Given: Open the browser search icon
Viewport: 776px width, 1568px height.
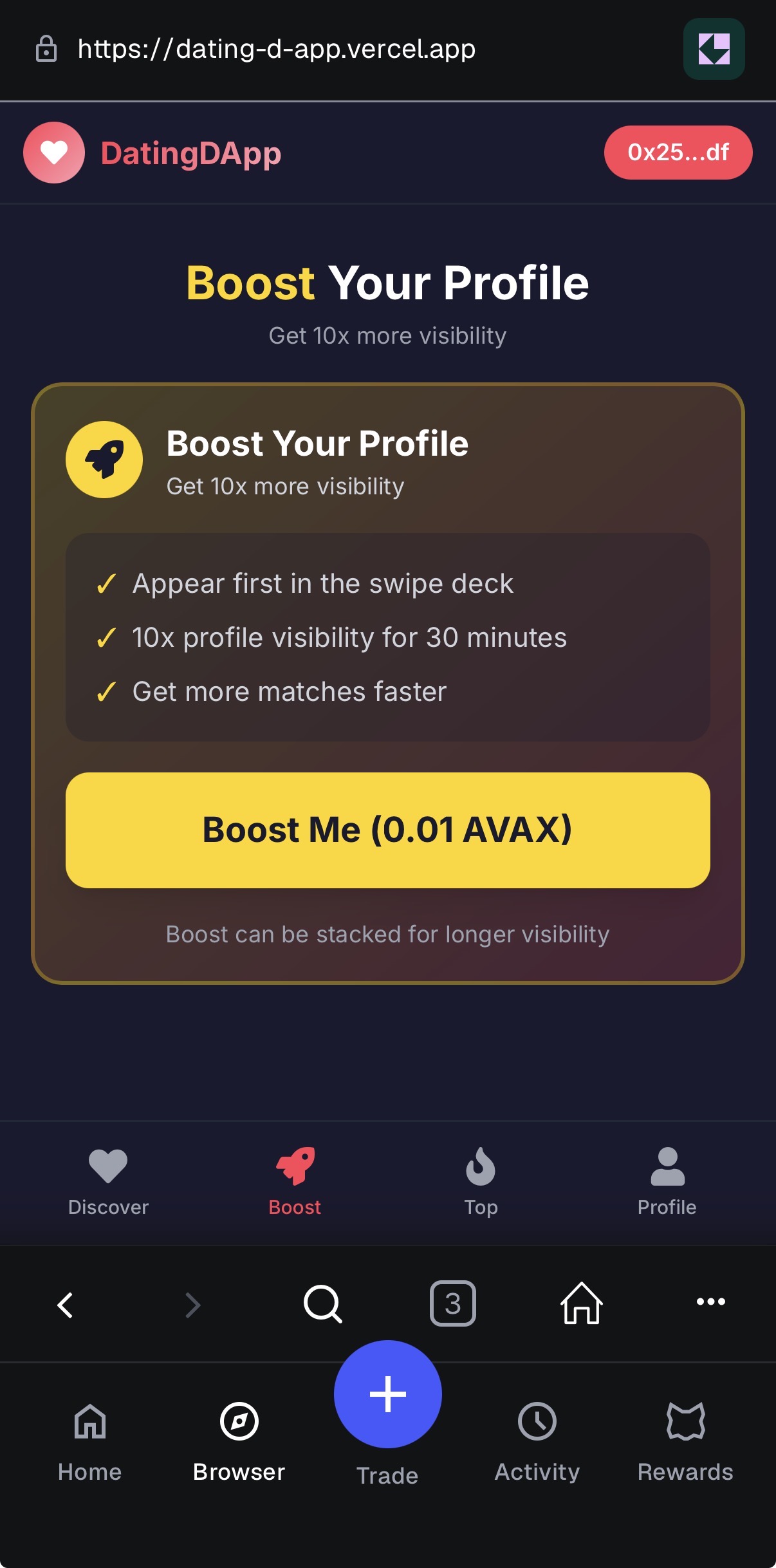Looking at the screenshot, I should [x=322, y=1304].
